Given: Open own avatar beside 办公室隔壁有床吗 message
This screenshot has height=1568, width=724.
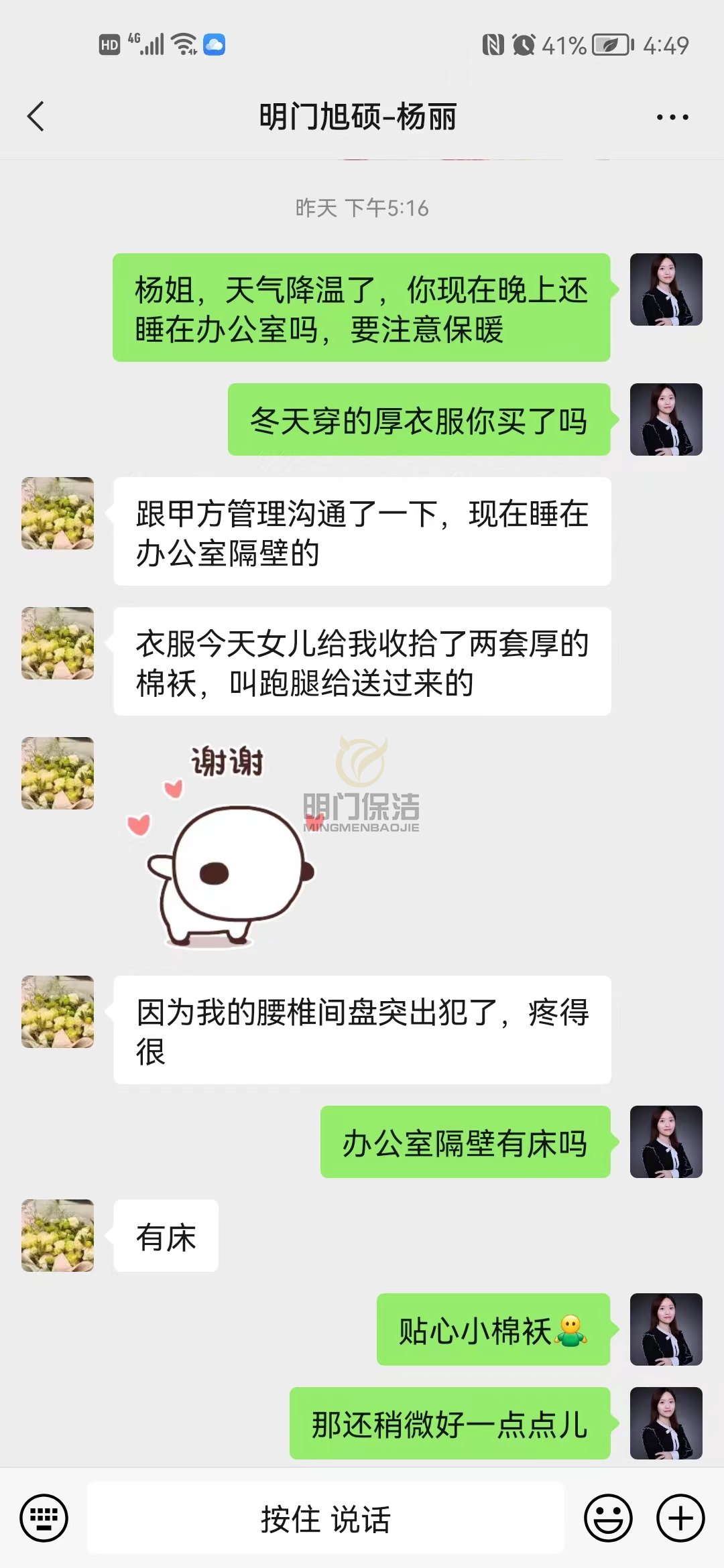Looking at the screenshot, I should (666, 1142).
